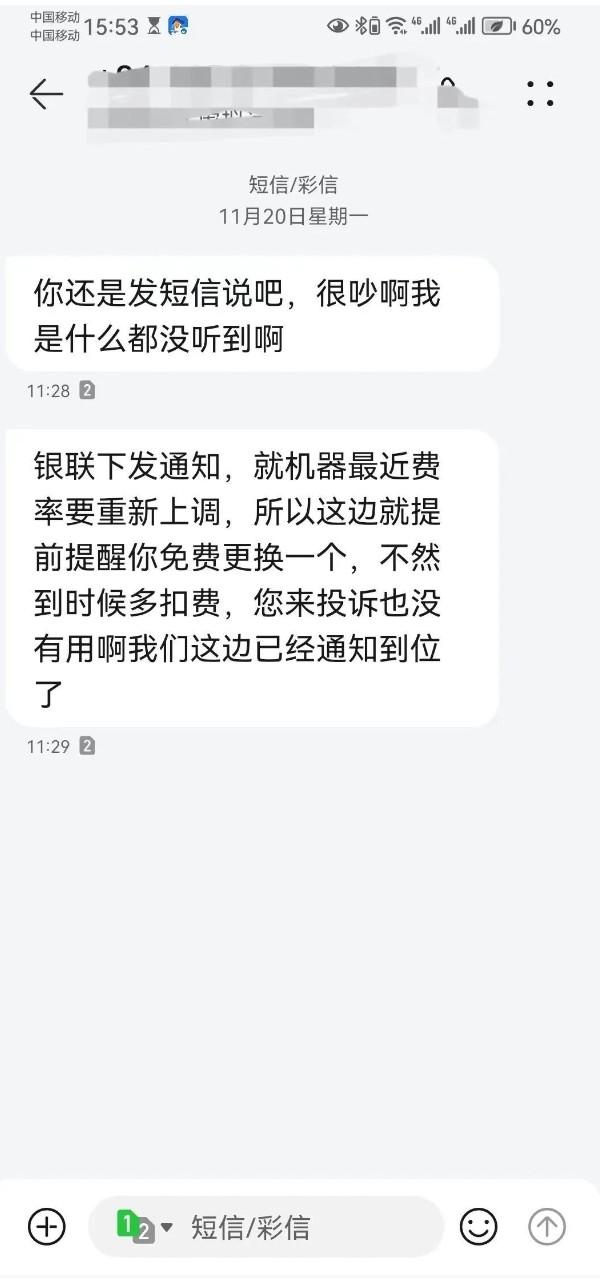This screenshot has height=1278, width=600.
Task: Go back to the message list
Action: point(46,93)
